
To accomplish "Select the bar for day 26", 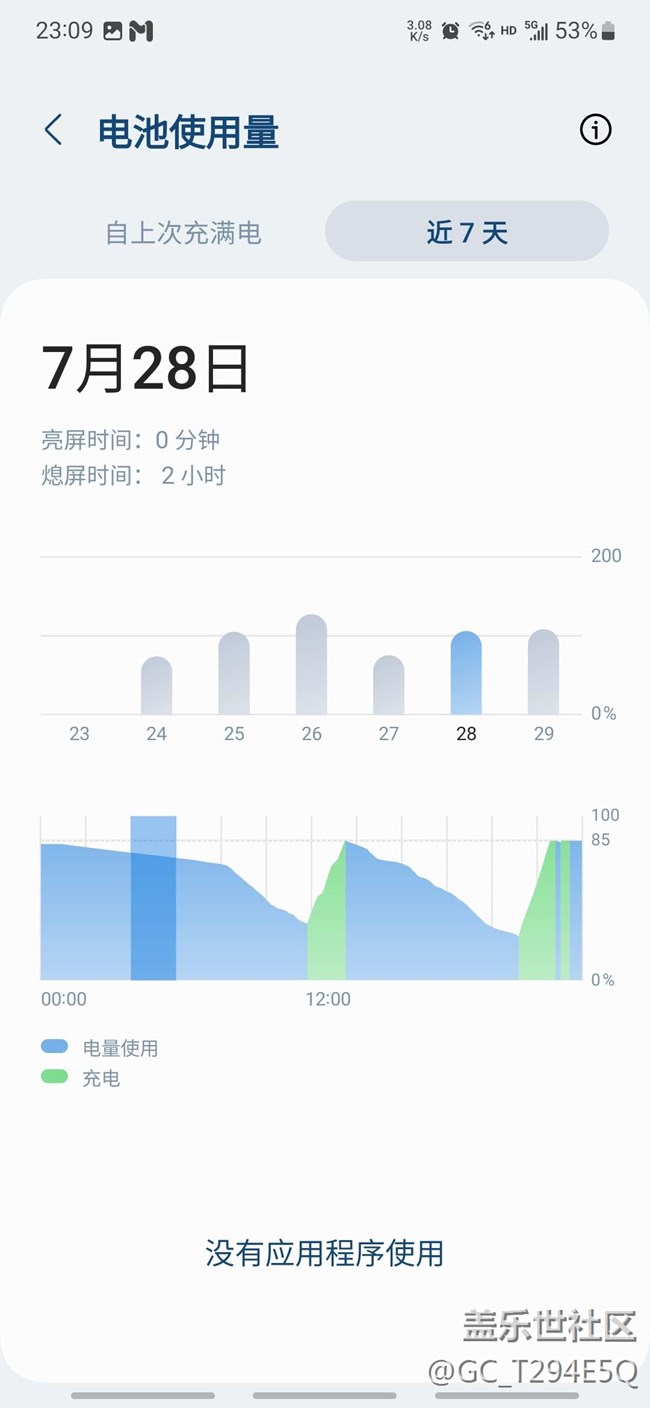I will pyautogui.click(x=311, y=665).
